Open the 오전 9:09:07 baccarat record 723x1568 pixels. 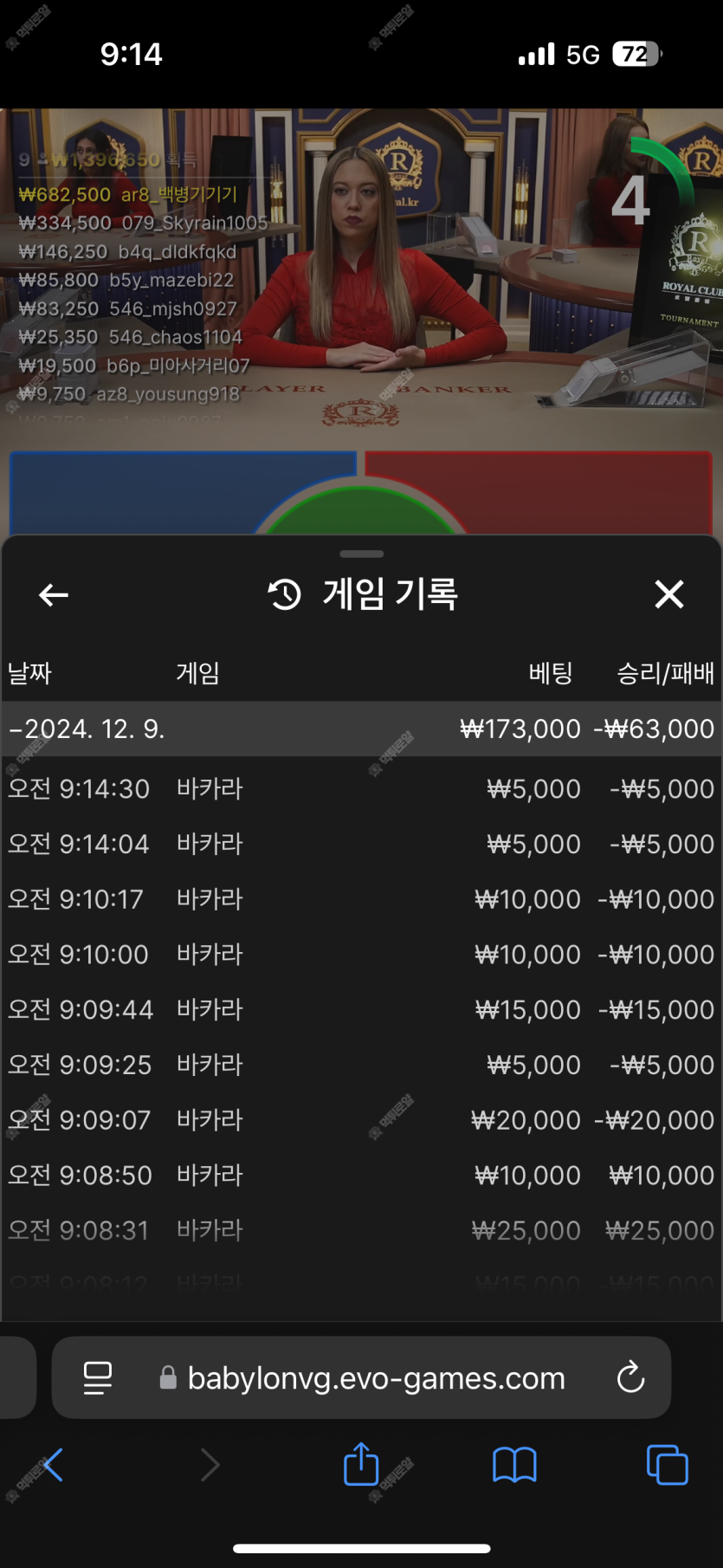(x=361, y=1120)
